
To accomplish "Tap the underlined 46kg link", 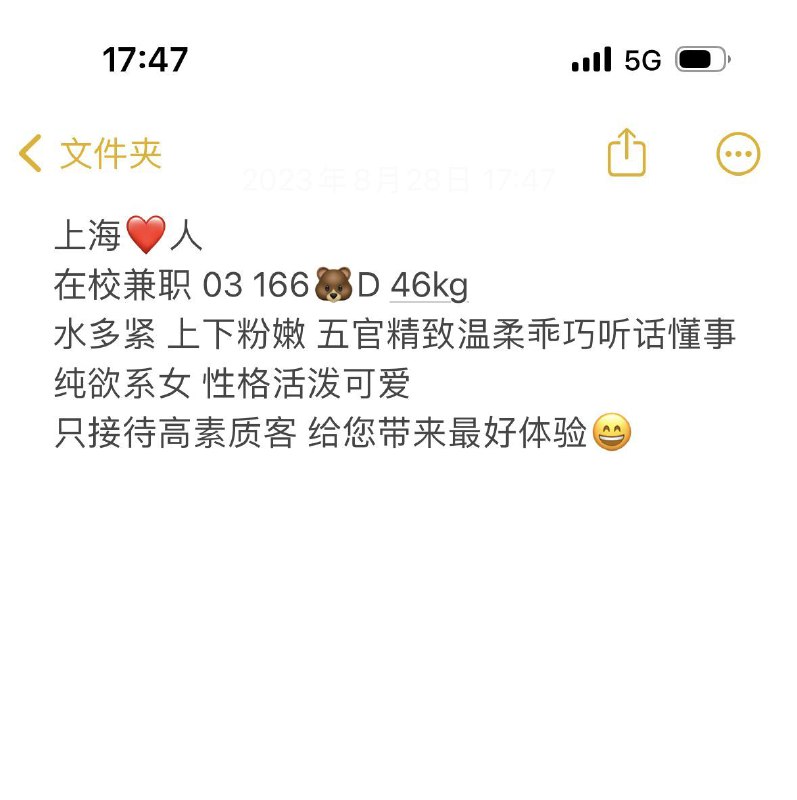I will point(434,286).
